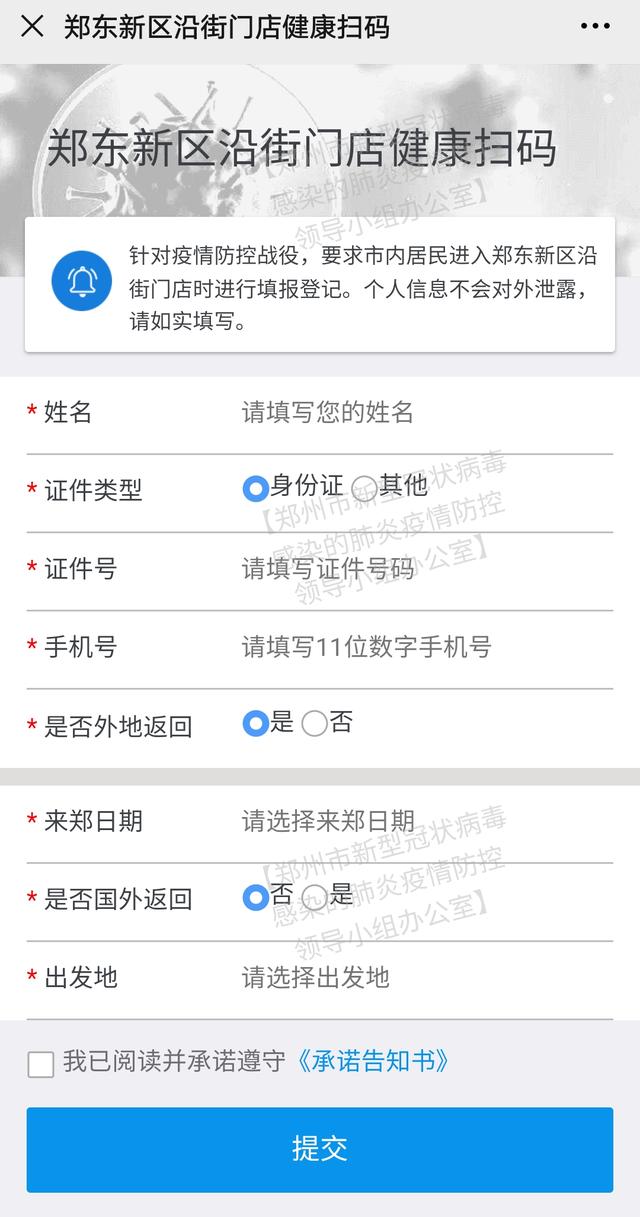Open the 出发地 departure place picker
The height and width of the screenshot is (1217, 640).
[420, 977]
